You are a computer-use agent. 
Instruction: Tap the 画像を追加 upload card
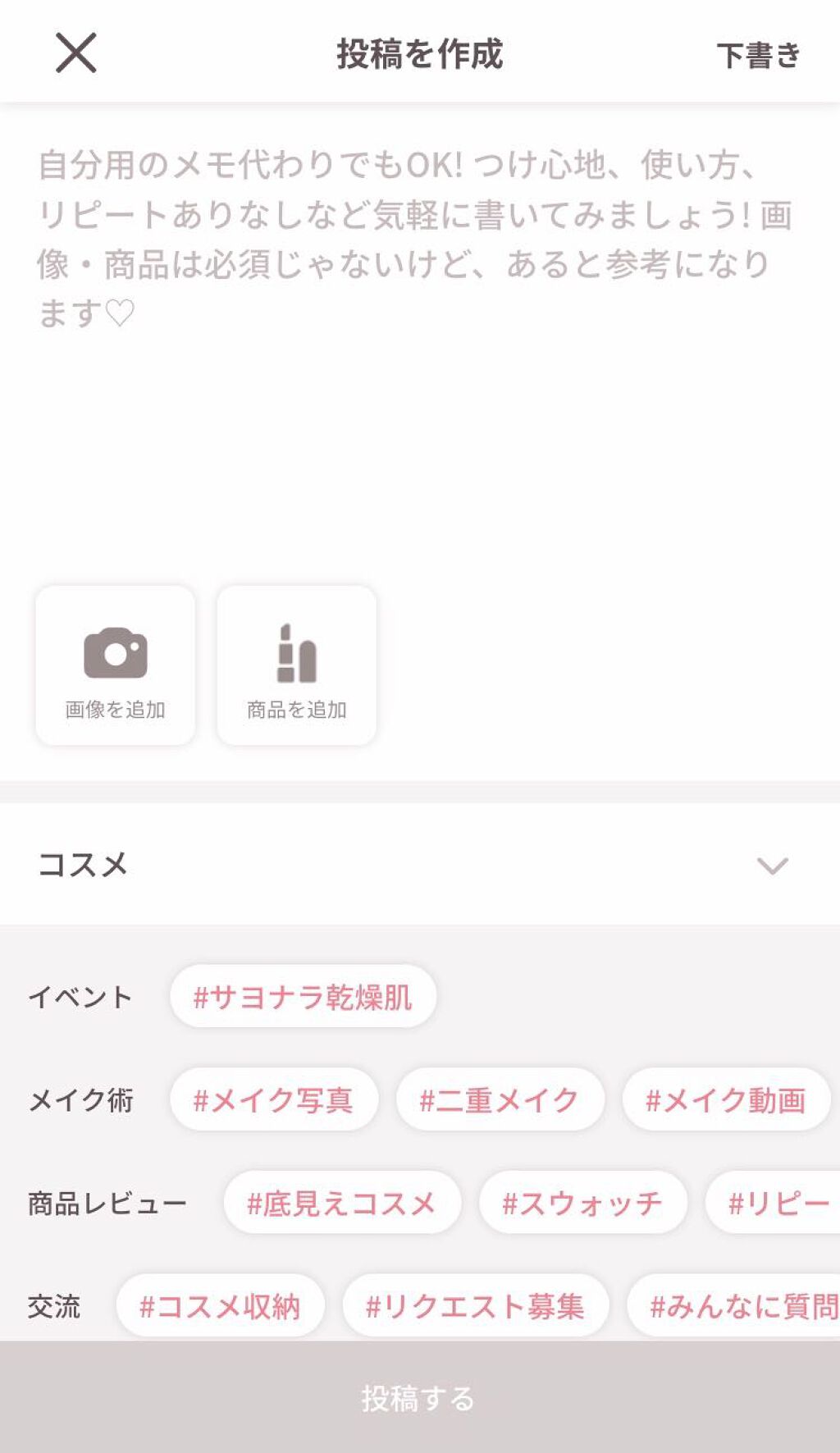[x=115, y=665]
